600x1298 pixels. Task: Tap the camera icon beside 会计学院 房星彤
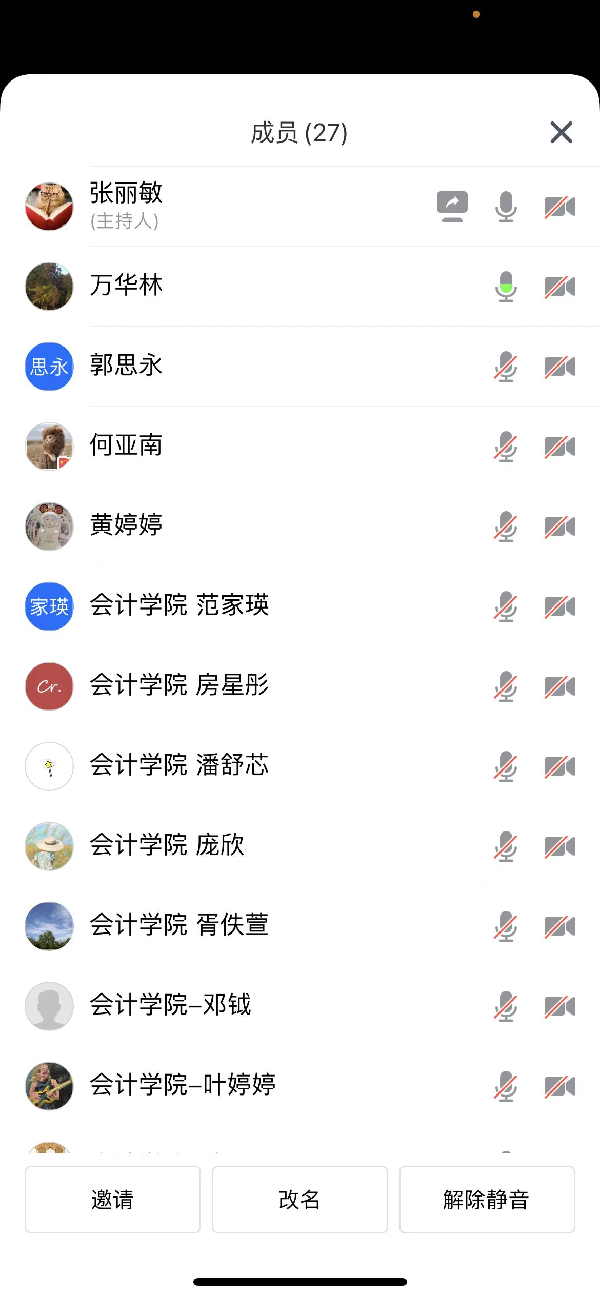tap(560, 686)
